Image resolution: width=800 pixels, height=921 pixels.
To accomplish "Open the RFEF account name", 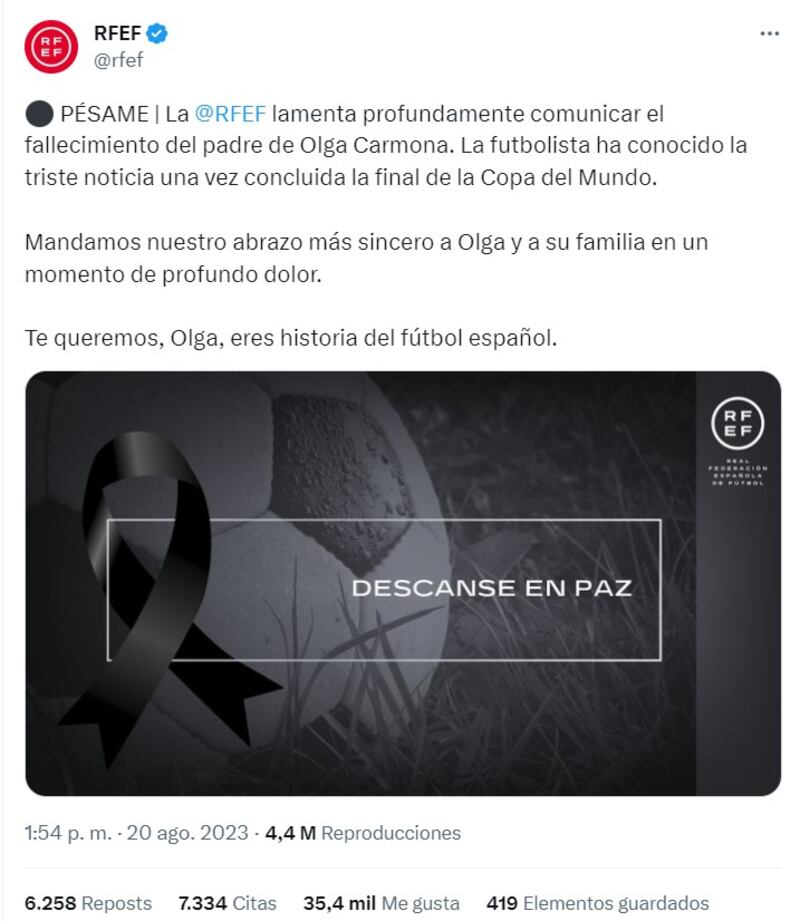I will click(x=117, y=33).
